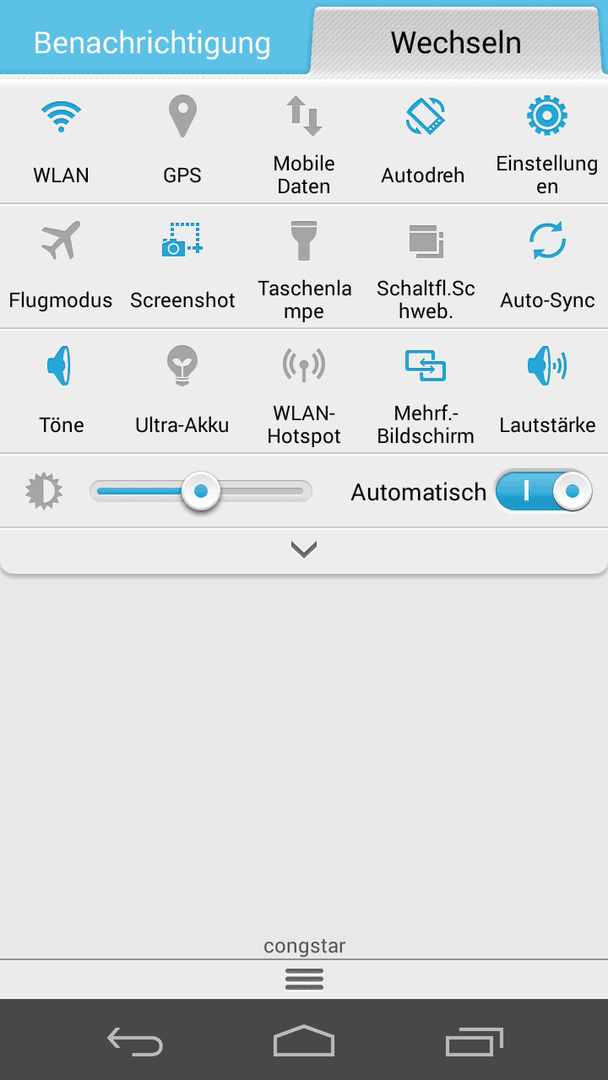Switch off Automatisch brightness

[x=544, y=491]
